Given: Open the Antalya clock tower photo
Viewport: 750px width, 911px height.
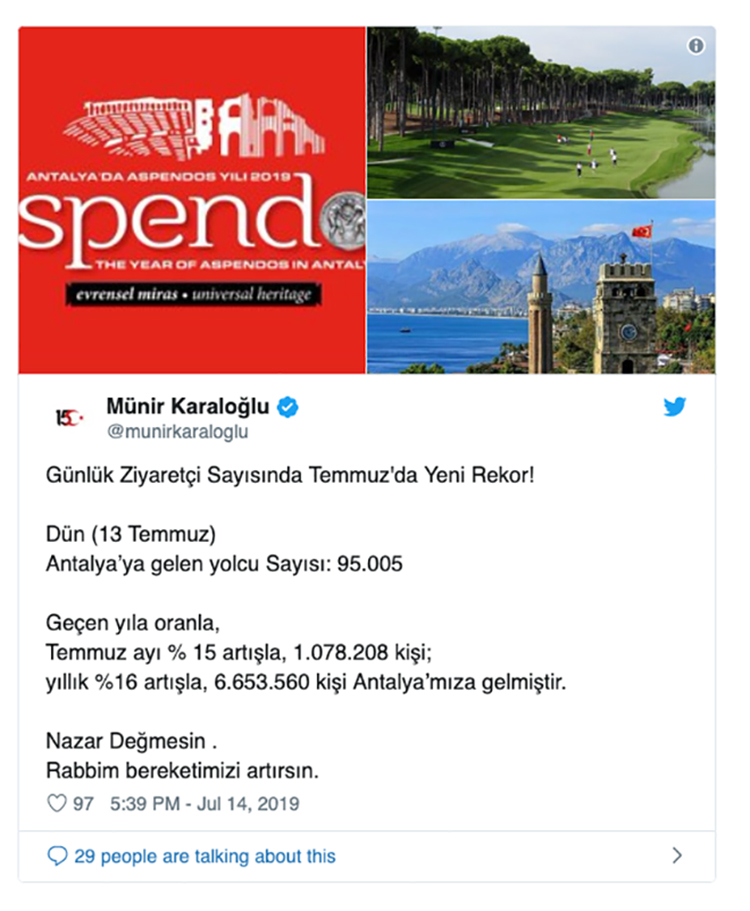Looking at the screenshot, I should tap(541, 288).
